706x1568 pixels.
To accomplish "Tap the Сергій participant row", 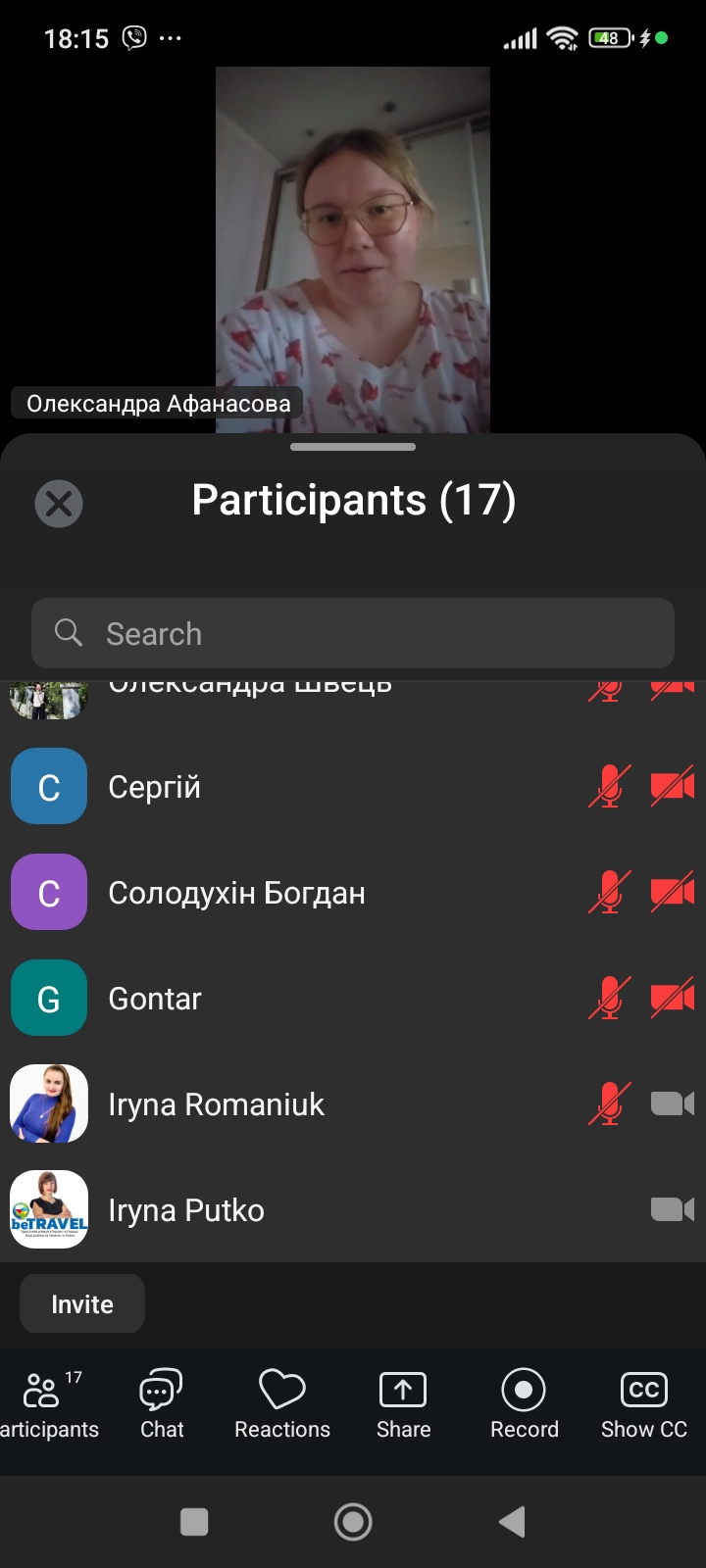I will click(294, 786).
